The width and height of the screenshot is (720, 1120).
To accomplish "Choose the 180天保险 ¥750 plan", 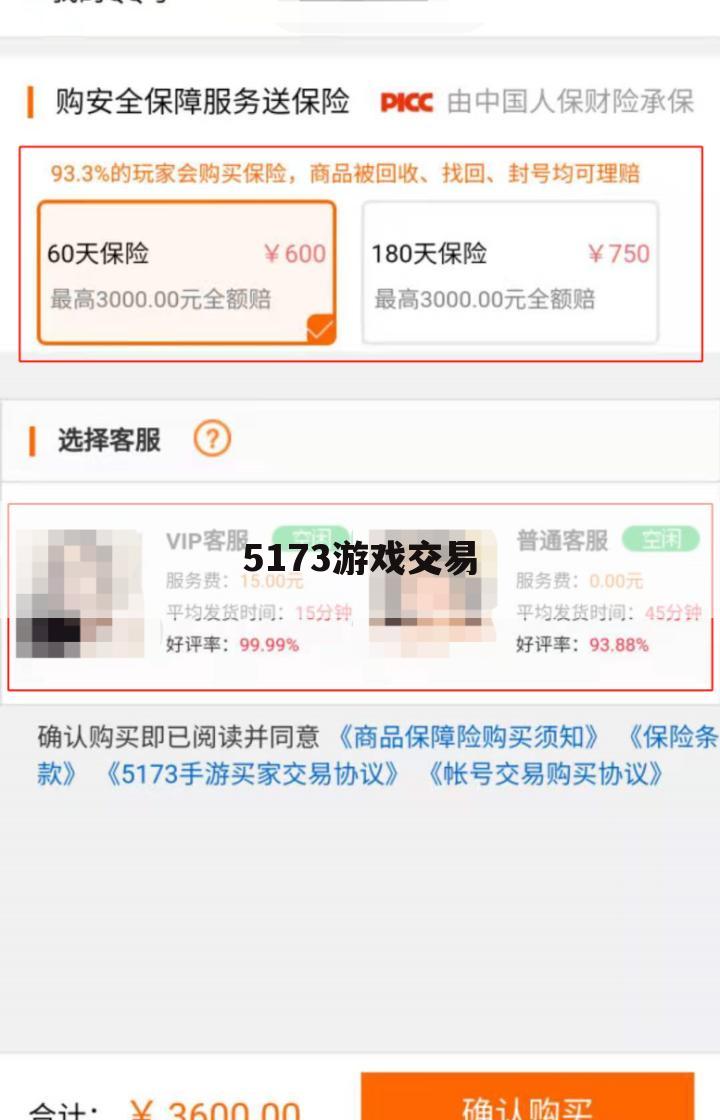I will 510,272.
